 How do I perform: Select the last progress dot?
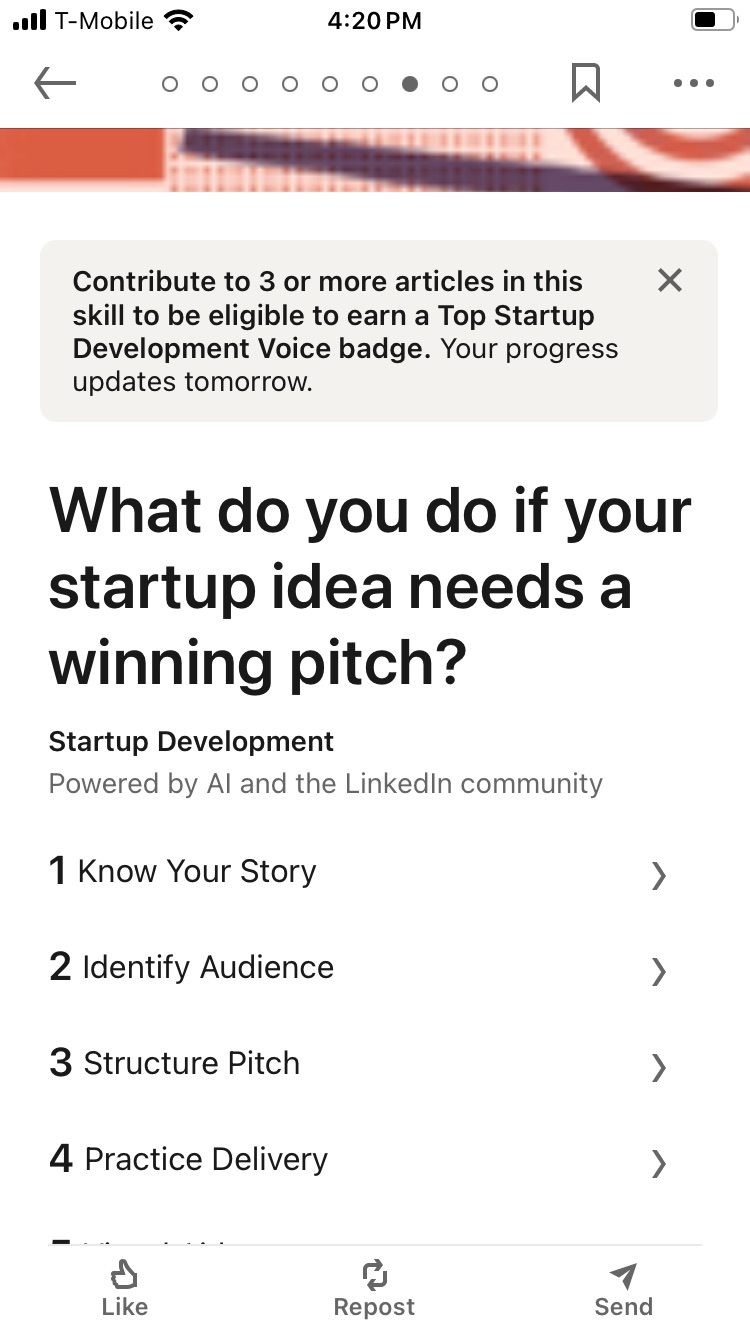pyautogui.click(x=490, y=84)
